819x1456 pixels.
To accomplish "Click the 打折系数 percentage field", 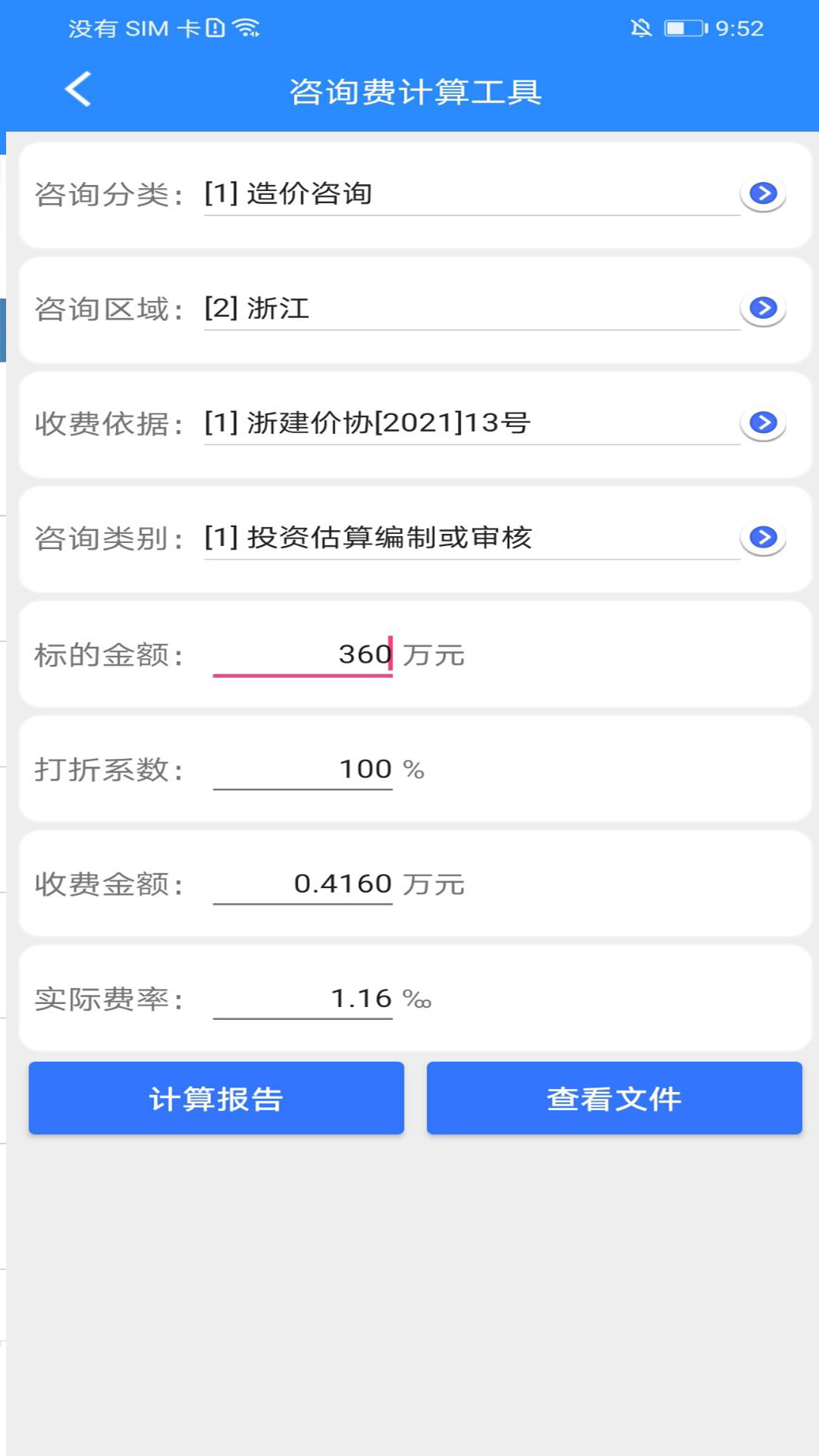I will [x=303, y=769].
